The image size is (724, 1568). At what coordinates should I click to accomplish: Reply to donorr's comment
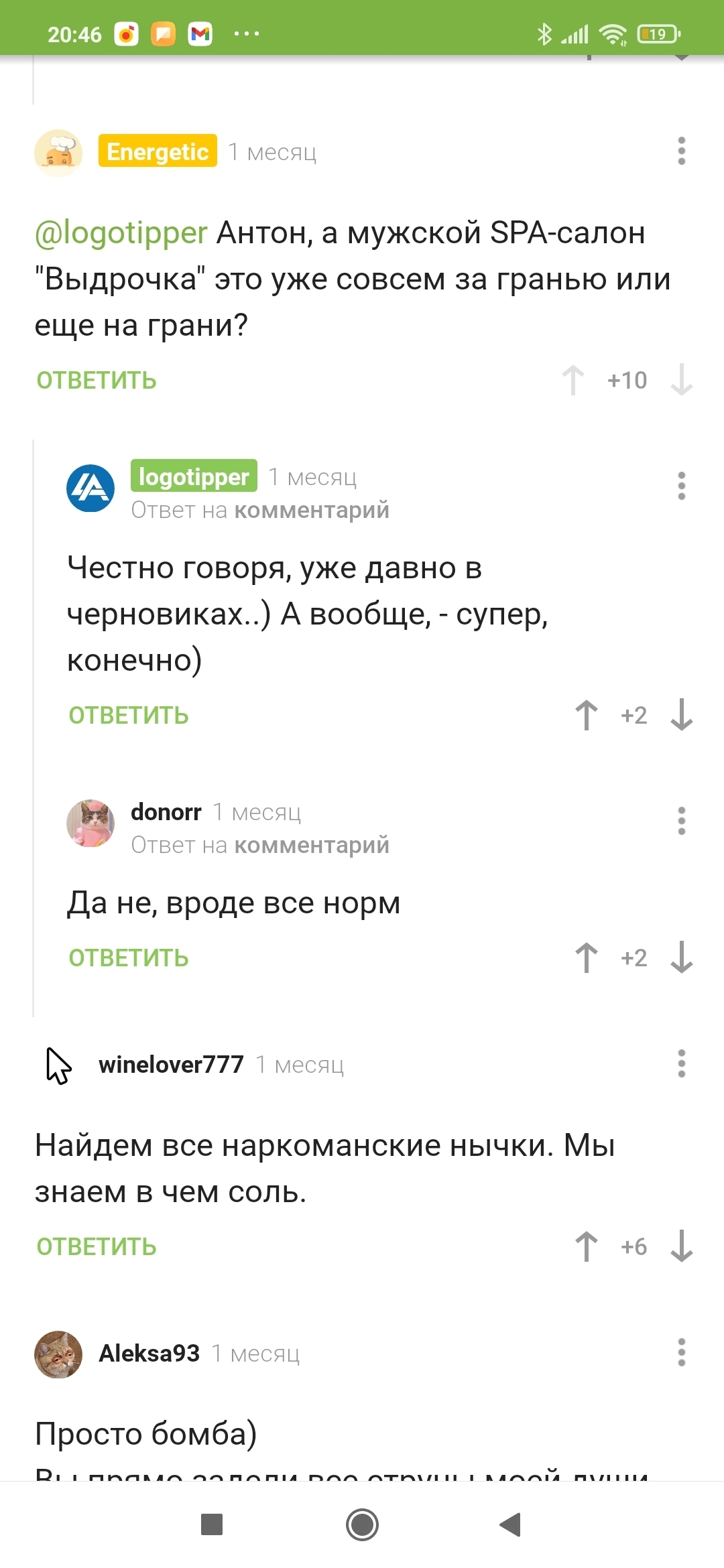coord(129,958)
